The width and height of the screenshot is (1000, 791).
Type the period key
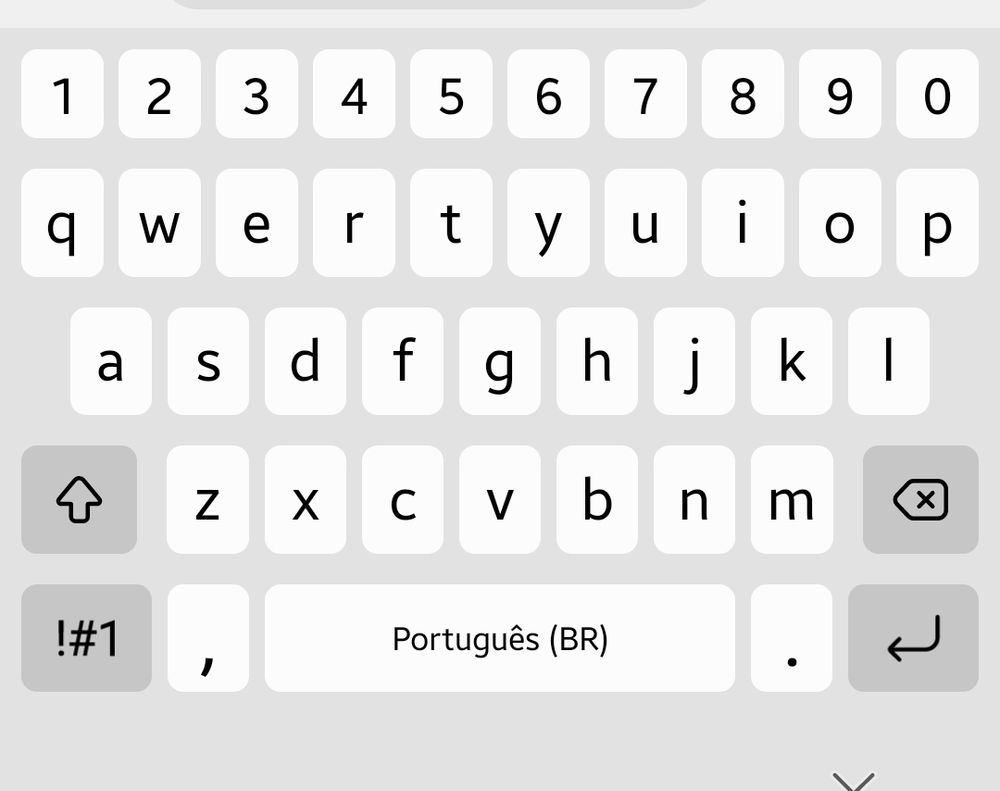[791, 638]
